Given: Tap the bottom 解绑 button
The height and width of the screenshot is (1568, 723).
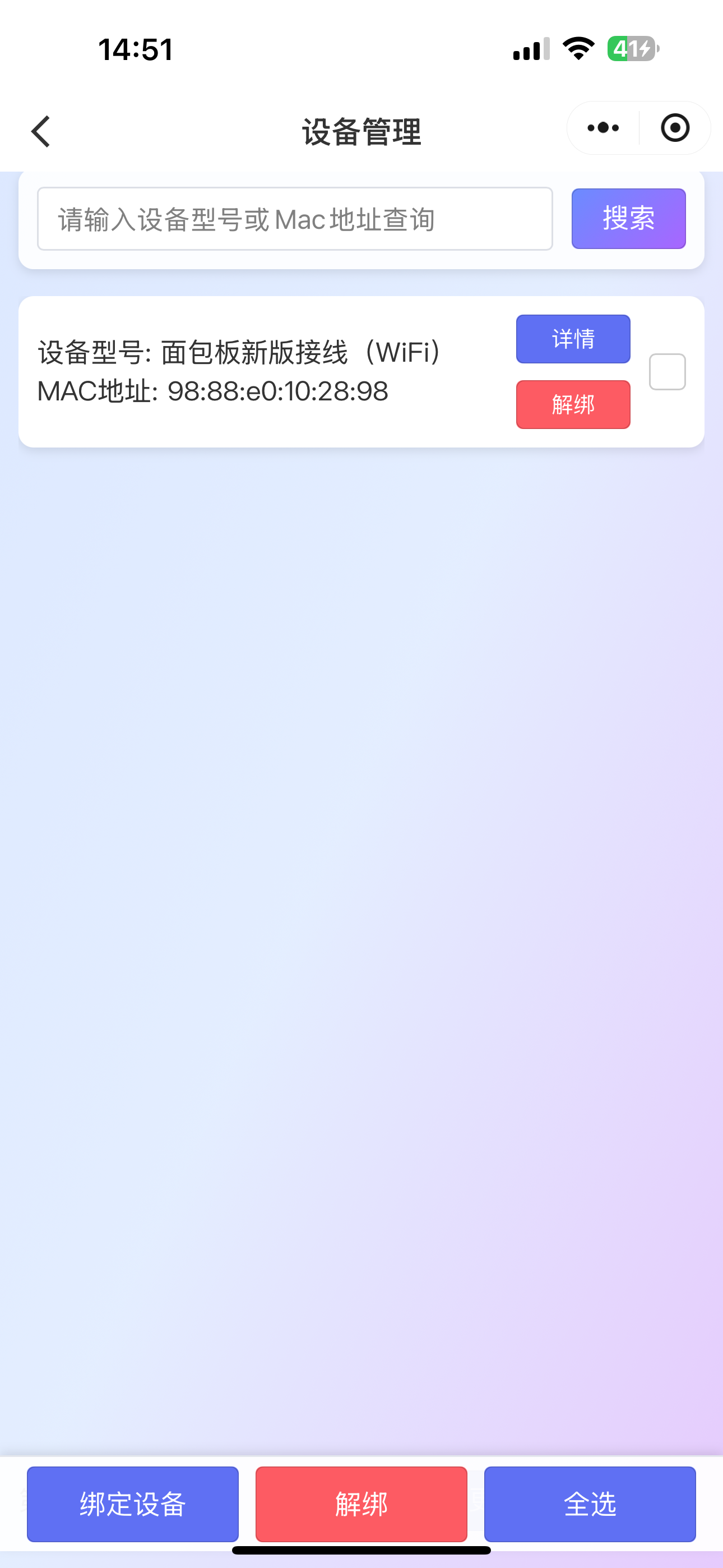Looking at the screenshot, I should coord(361,1504).
